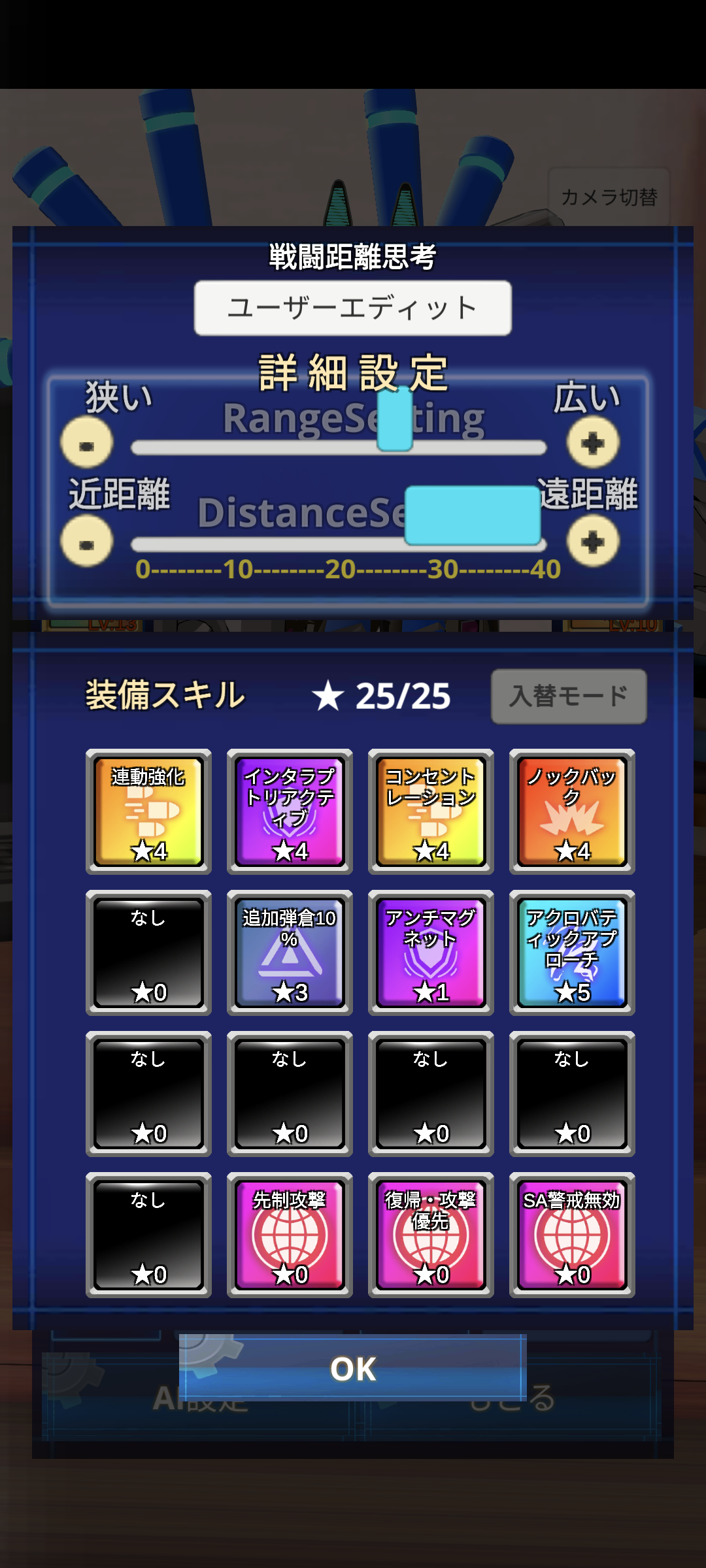Select the コンセントレーション skill tile
706x1568 pixels.
tap(431, 811)
